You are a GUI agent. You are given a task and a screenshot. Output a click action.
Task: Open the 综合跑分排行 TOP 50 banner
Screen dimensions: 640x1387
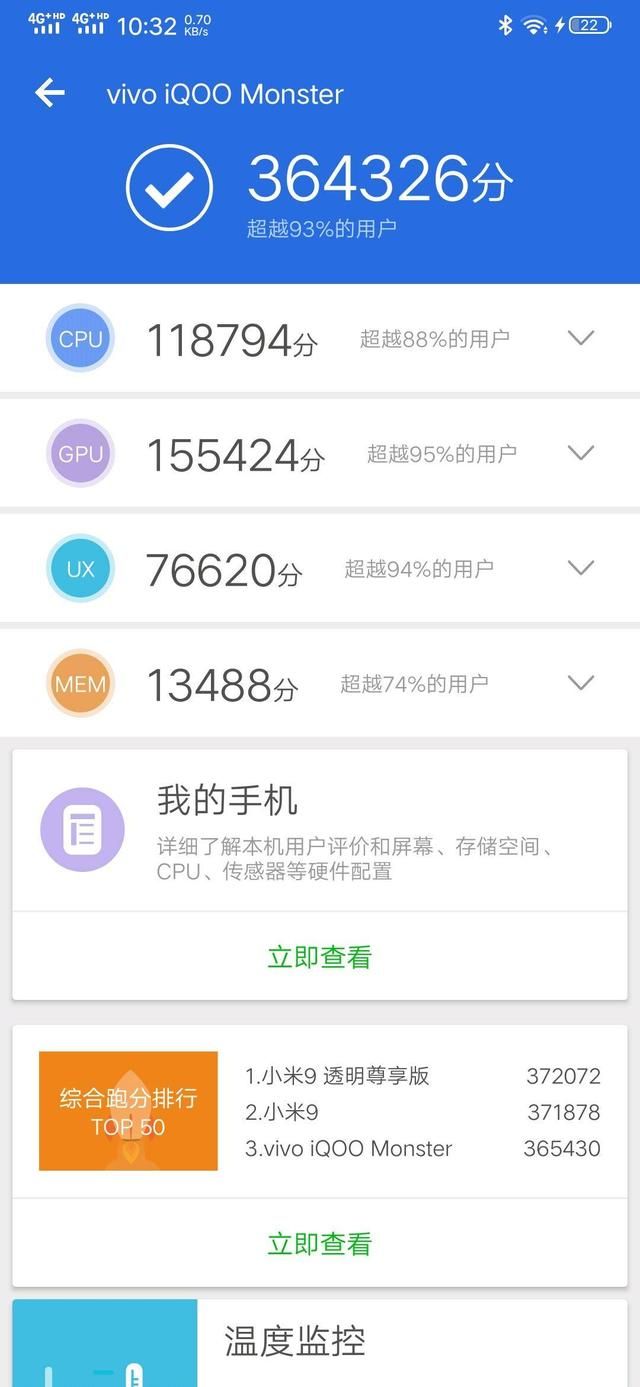[128, 1111]
